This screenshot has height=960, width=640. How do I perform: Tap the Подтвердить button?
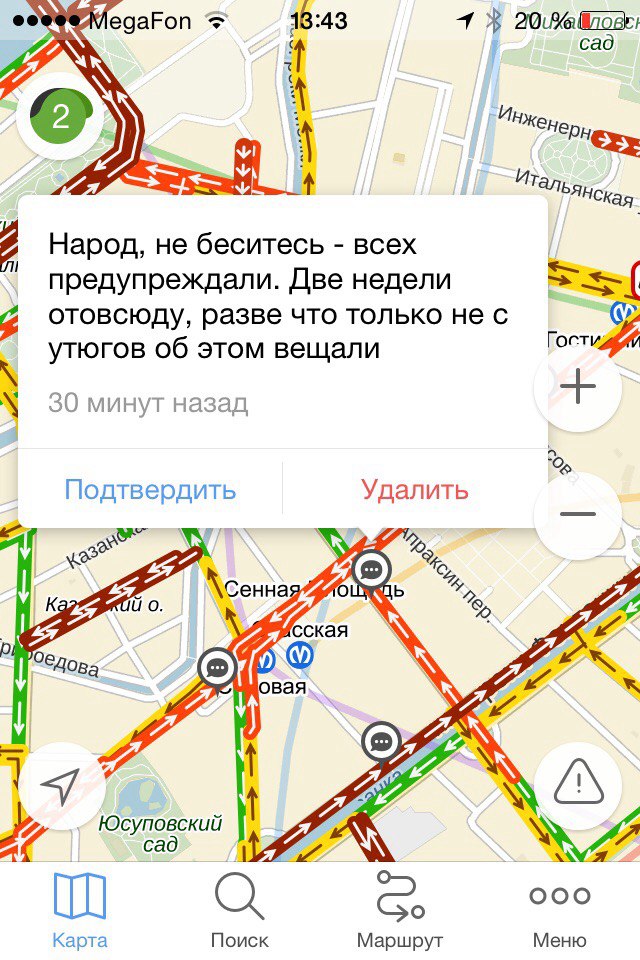pos(150,490)
